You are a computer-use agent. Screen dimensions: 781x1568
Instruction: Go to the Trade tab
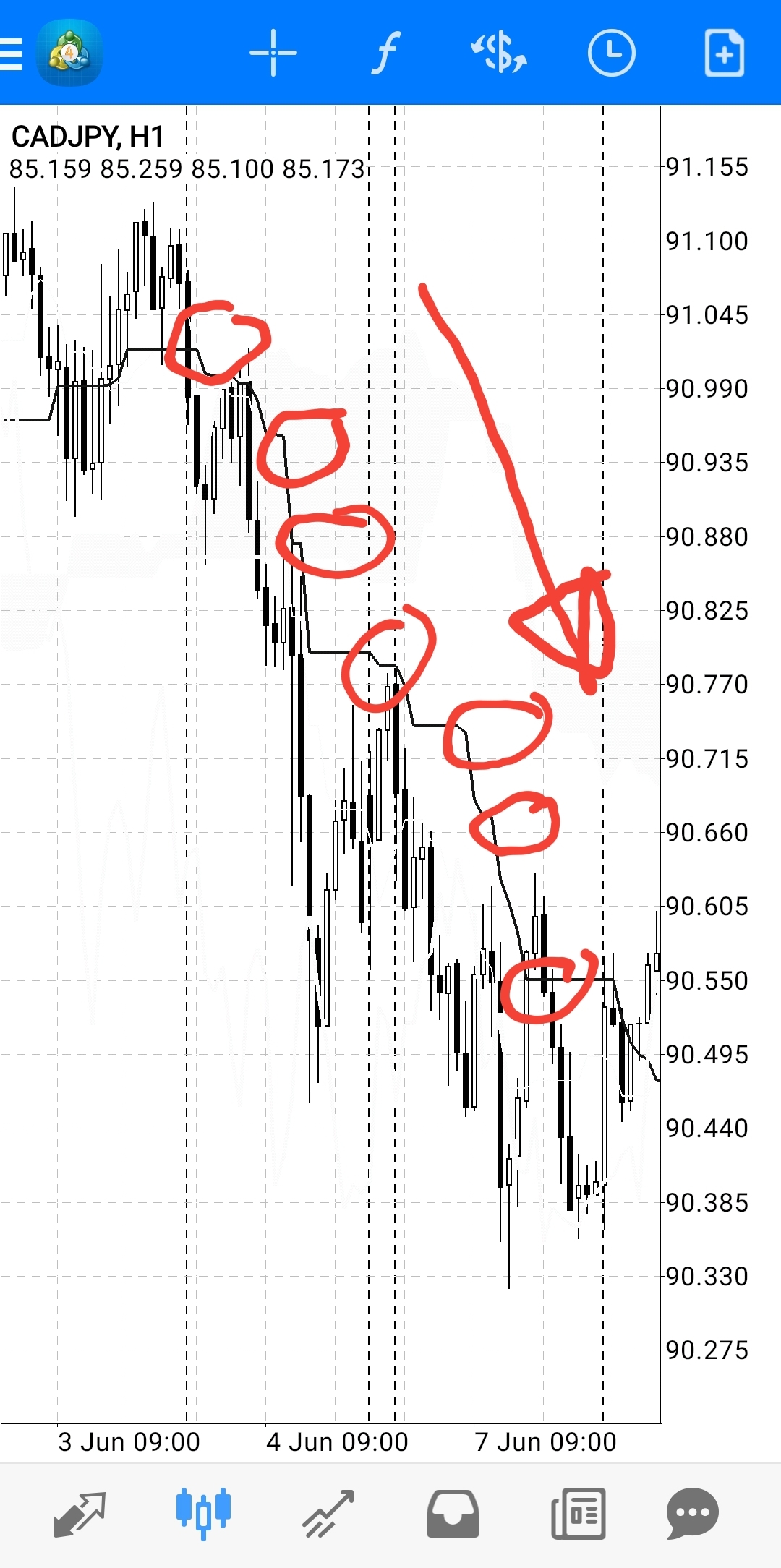click(328, 1514)
